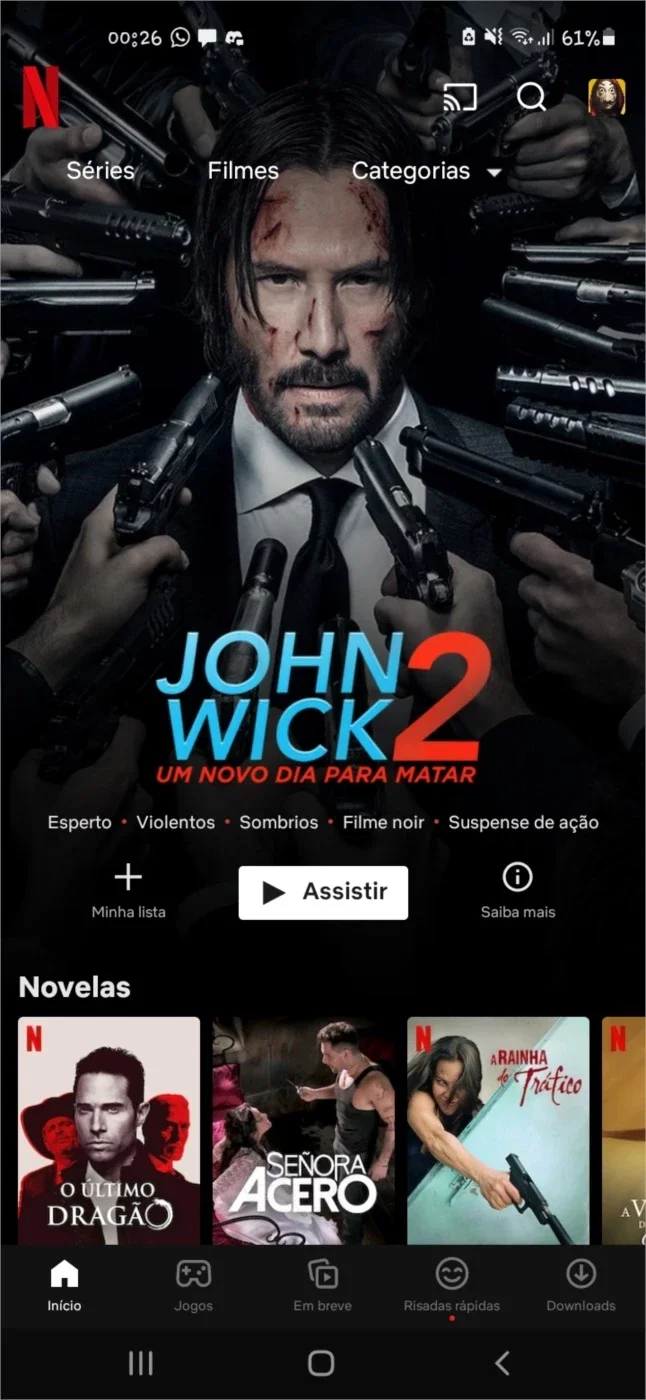Open the profile avatar
646x1400 pixels.
click(607, 97)
